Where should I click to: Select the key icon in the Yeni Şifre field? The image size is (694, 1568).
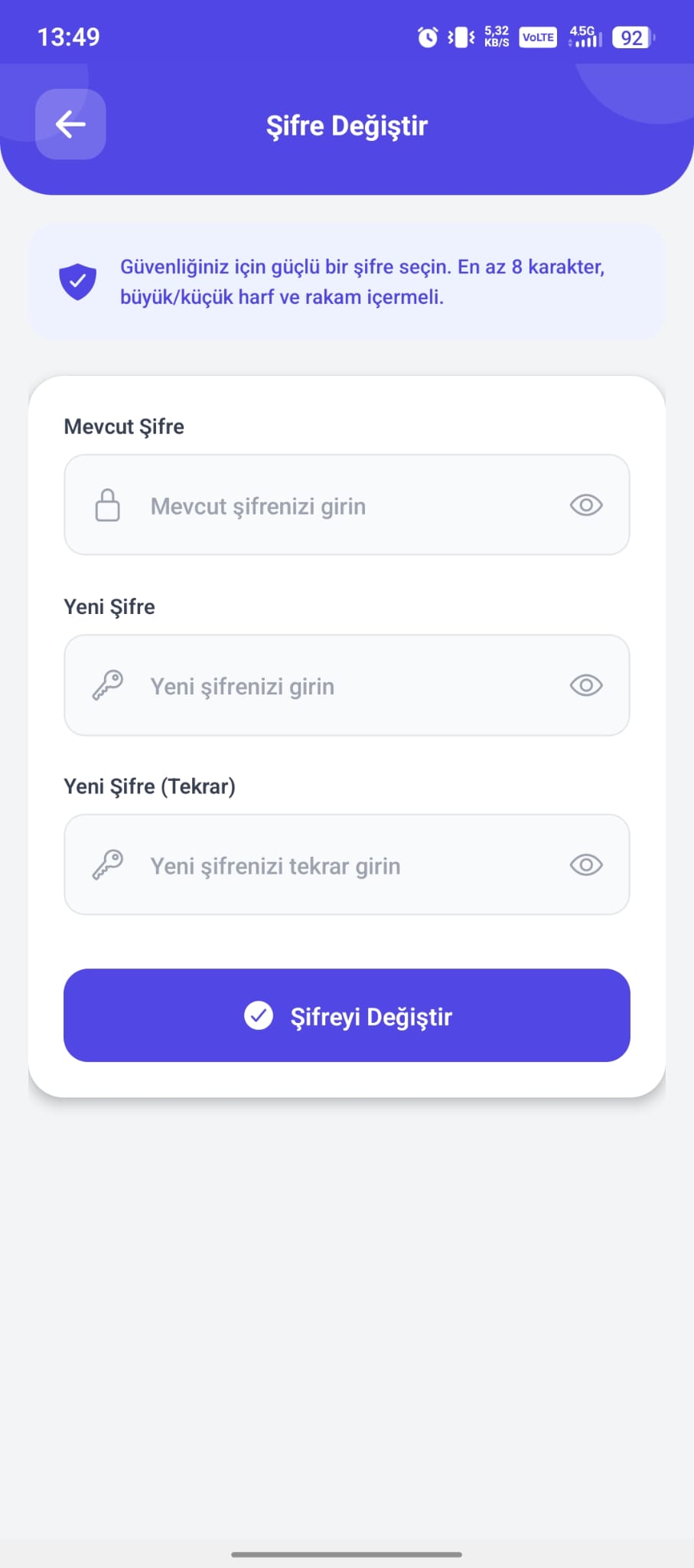coord(107,684)
